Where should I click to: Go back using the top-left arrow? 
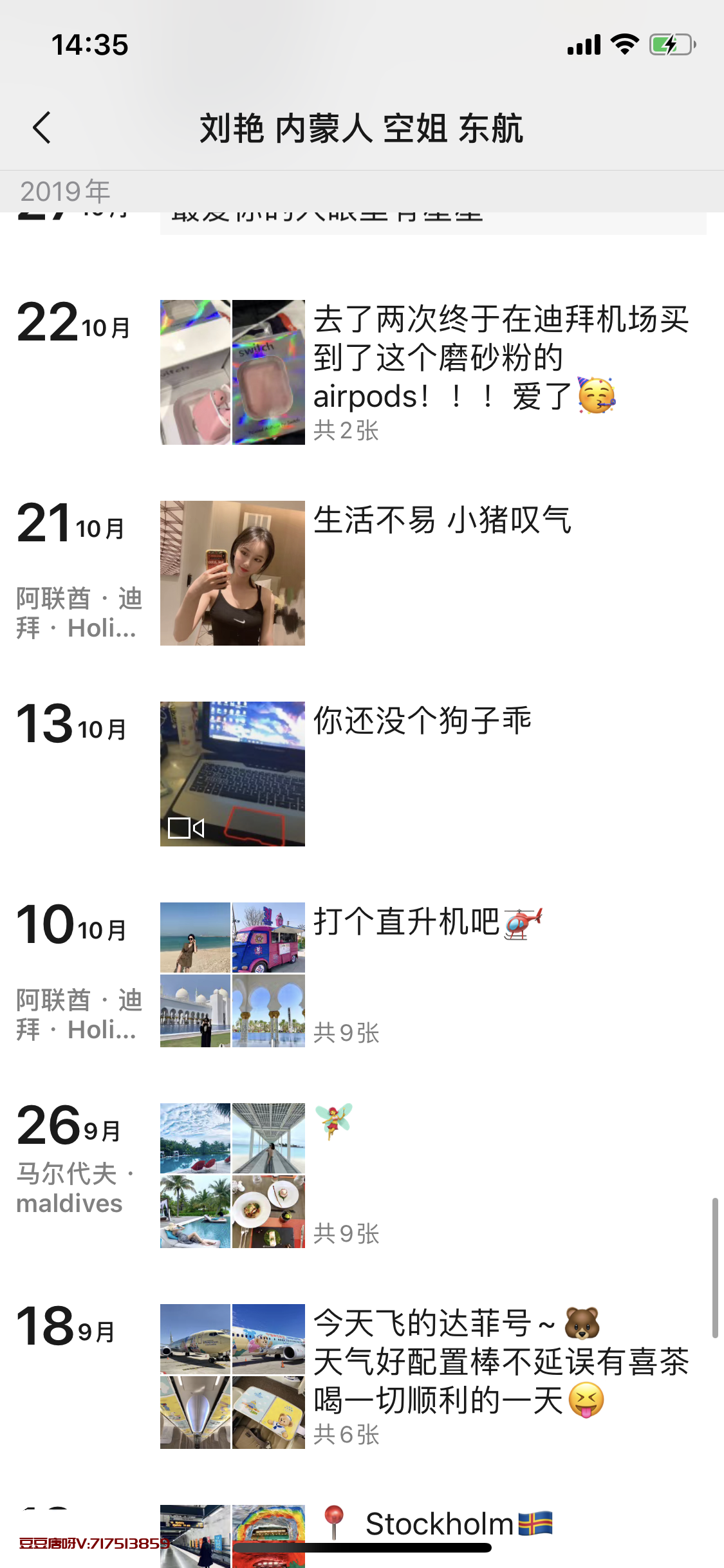click(x=42, y=127)
